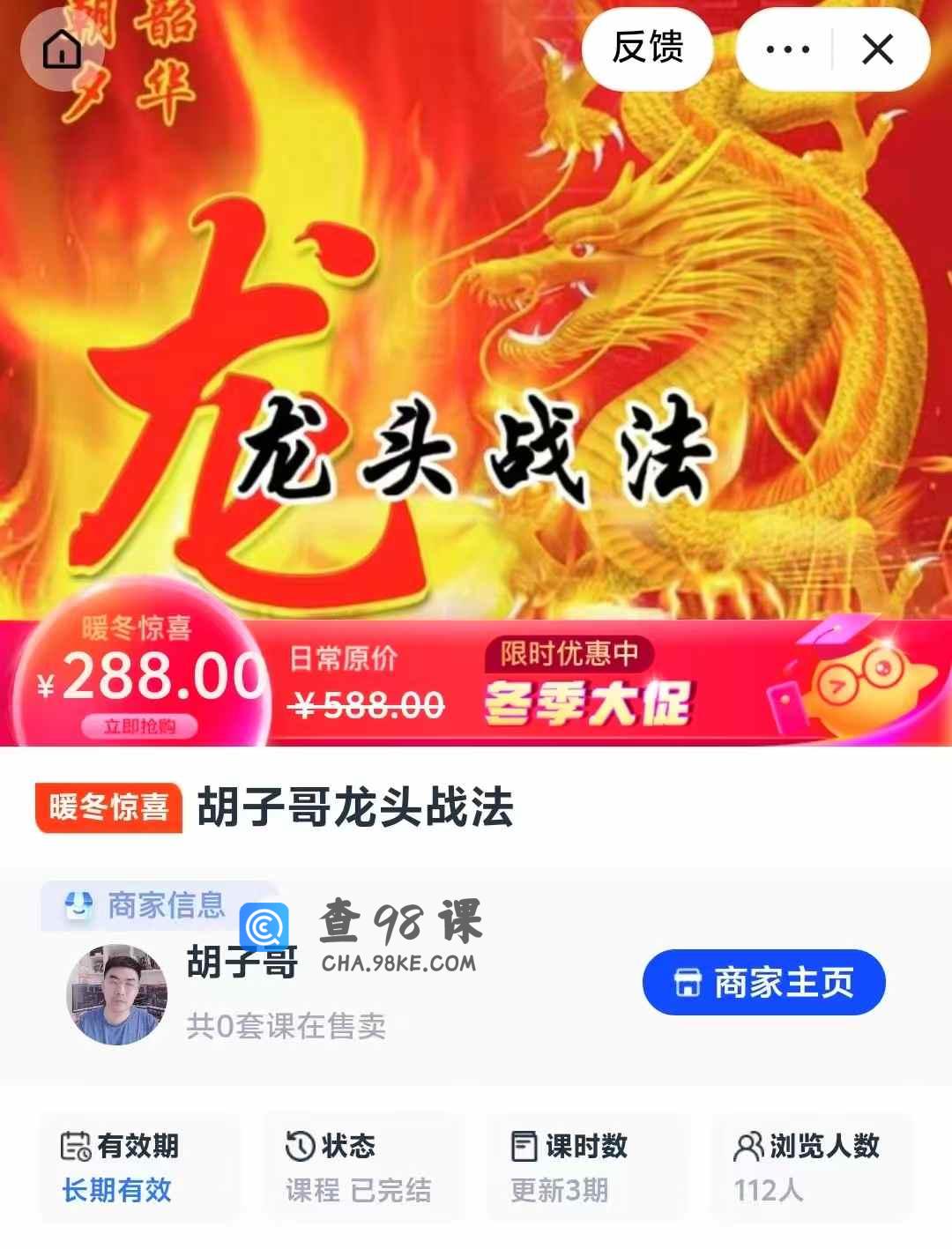The height and width of the screenshot is (1249, 952).
Task: View 胡子哥 merchant avatar
Action: 117,995
